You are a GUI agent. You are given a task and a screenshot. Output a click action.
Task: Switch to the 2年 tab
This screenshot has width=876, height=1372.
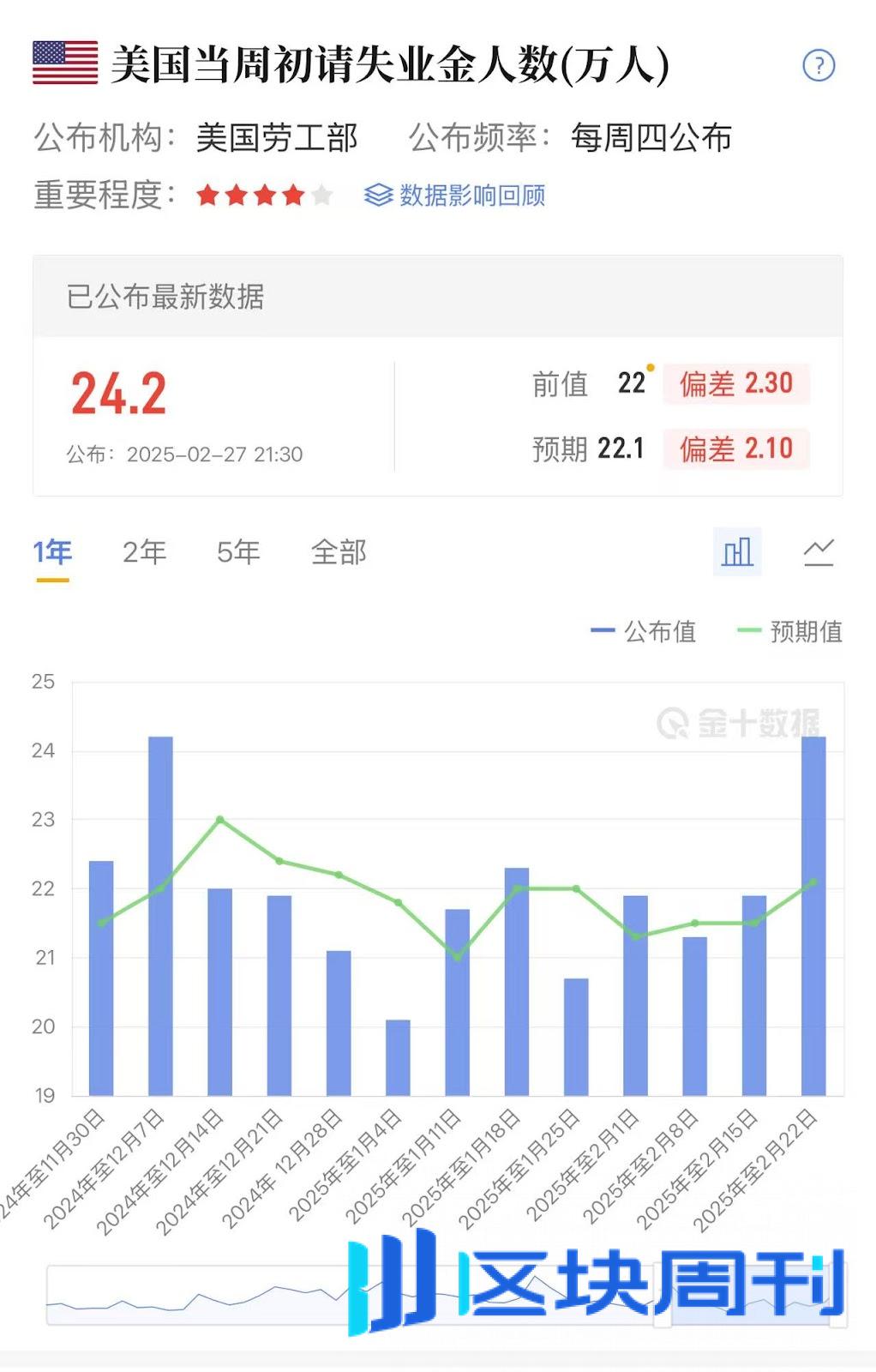tap(144, 552)
